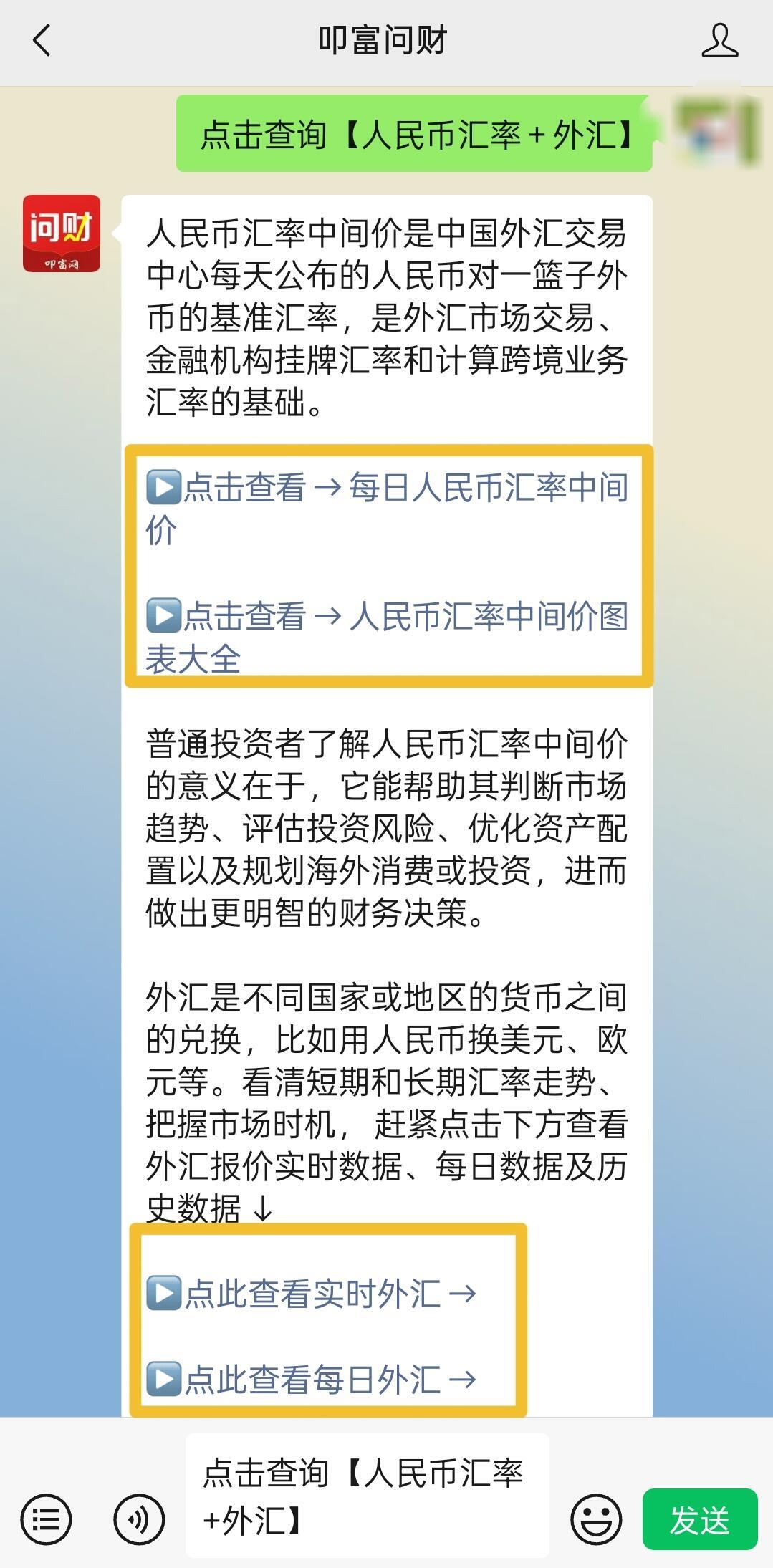Focus the message text field

(x=368, y=1496)
